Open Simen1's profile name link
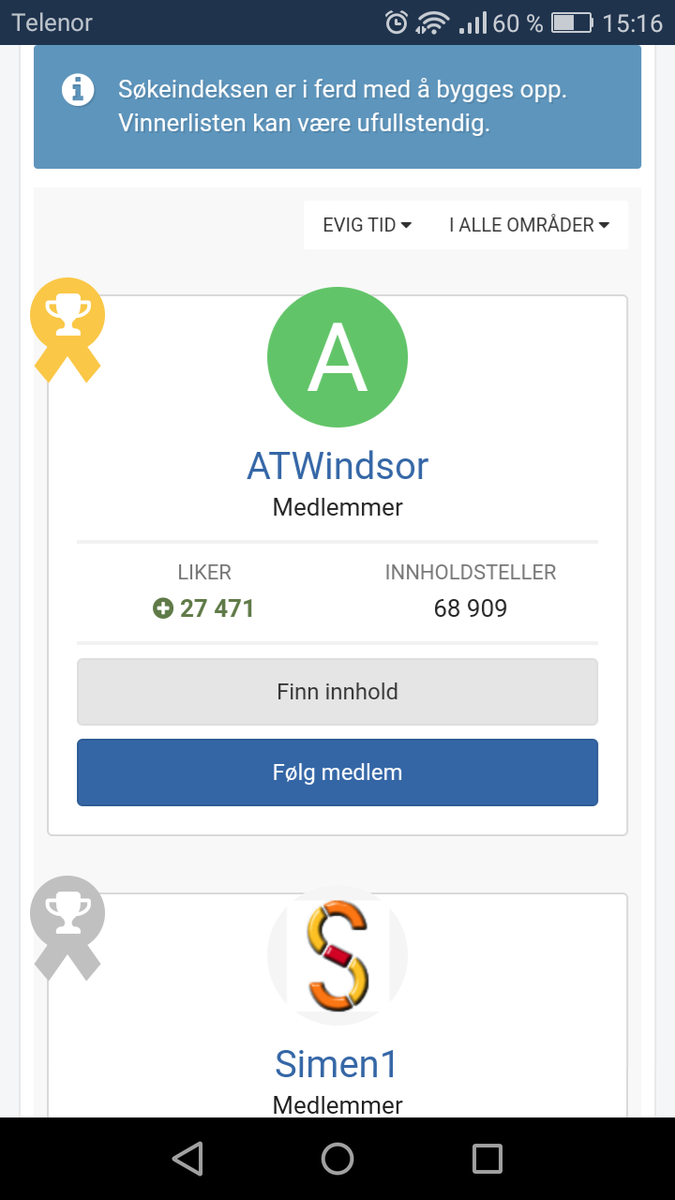This screenshot has height=1200, width=675. 337,1064
